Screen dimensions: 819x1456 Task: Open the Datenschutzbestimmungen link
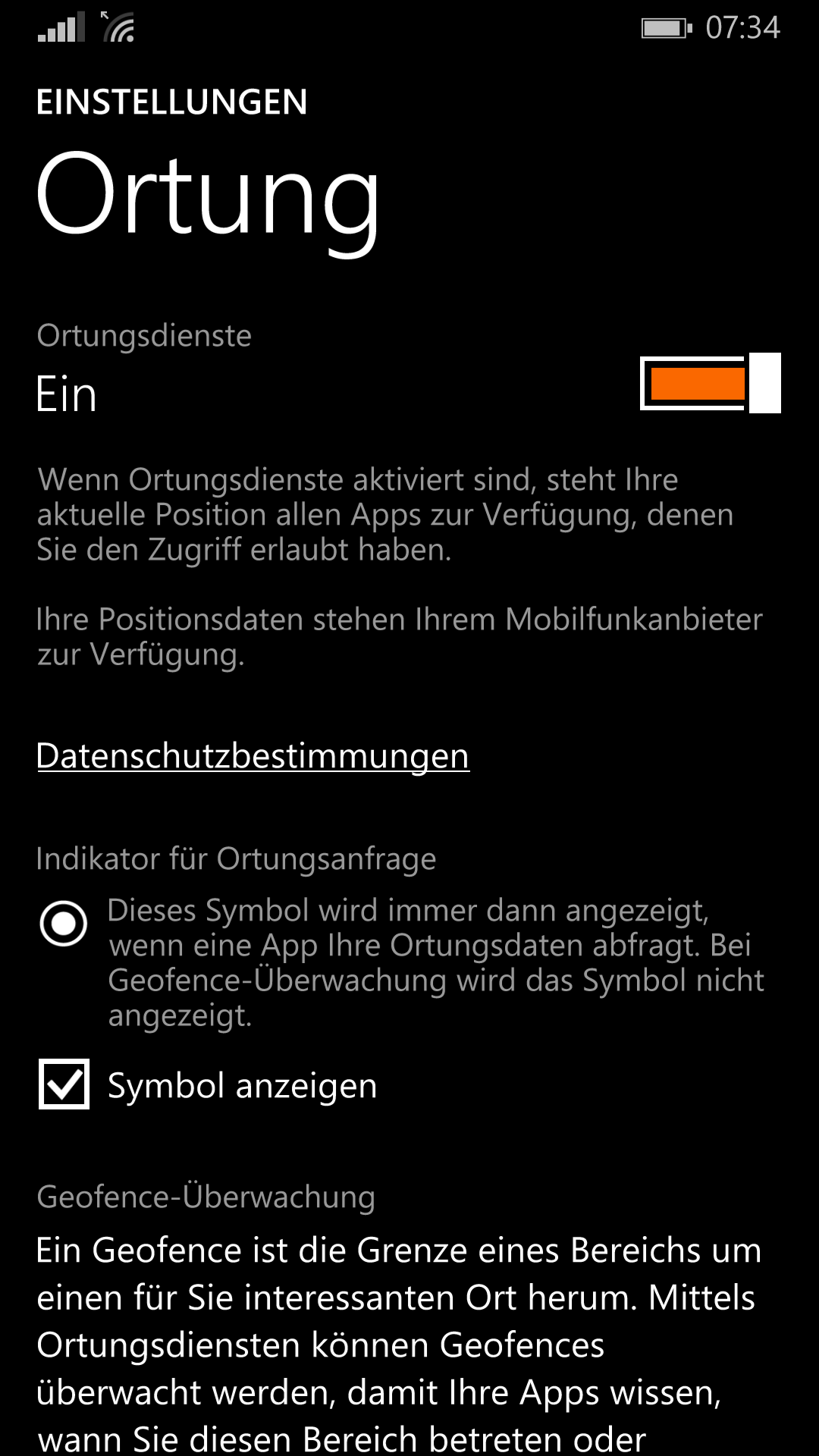253,756
